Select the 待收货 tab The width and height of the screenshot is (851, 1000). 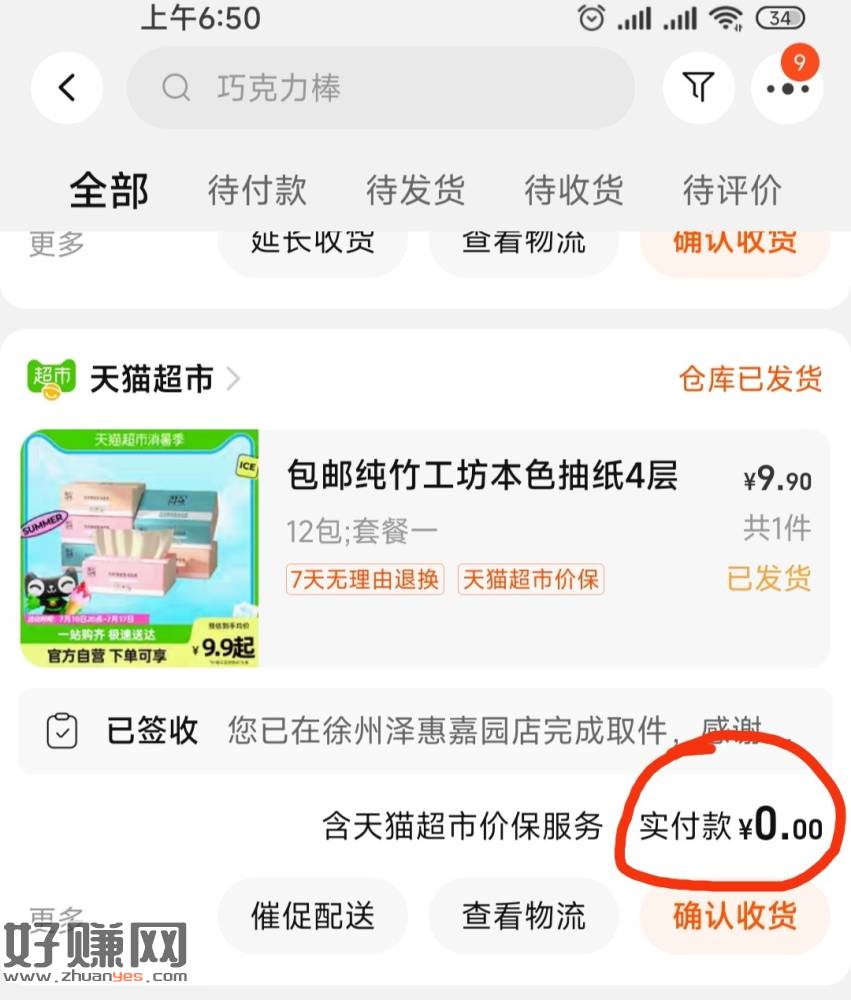573,190
